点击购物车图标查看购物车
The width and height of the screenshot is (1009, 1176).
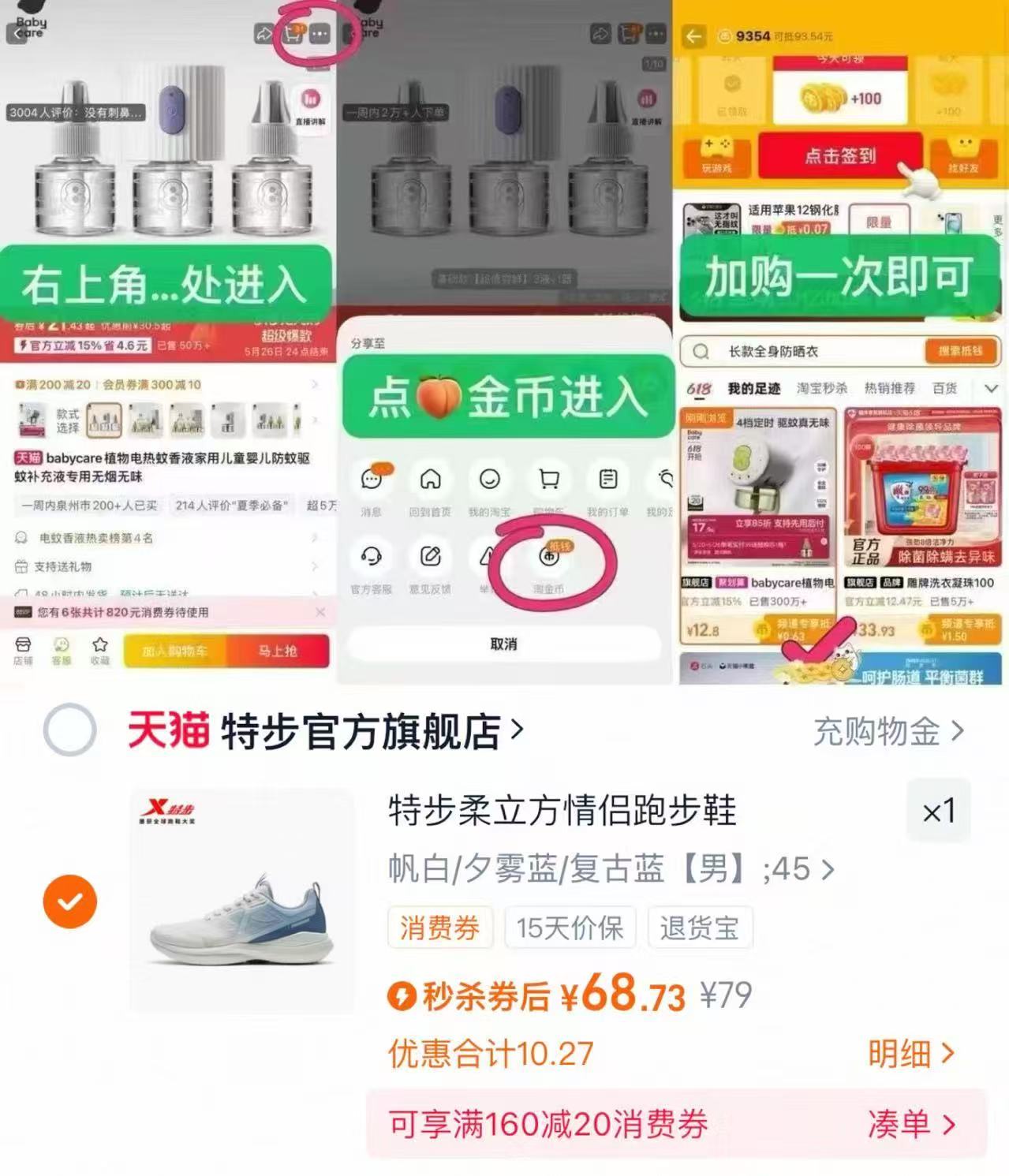[x=548, y=480]
